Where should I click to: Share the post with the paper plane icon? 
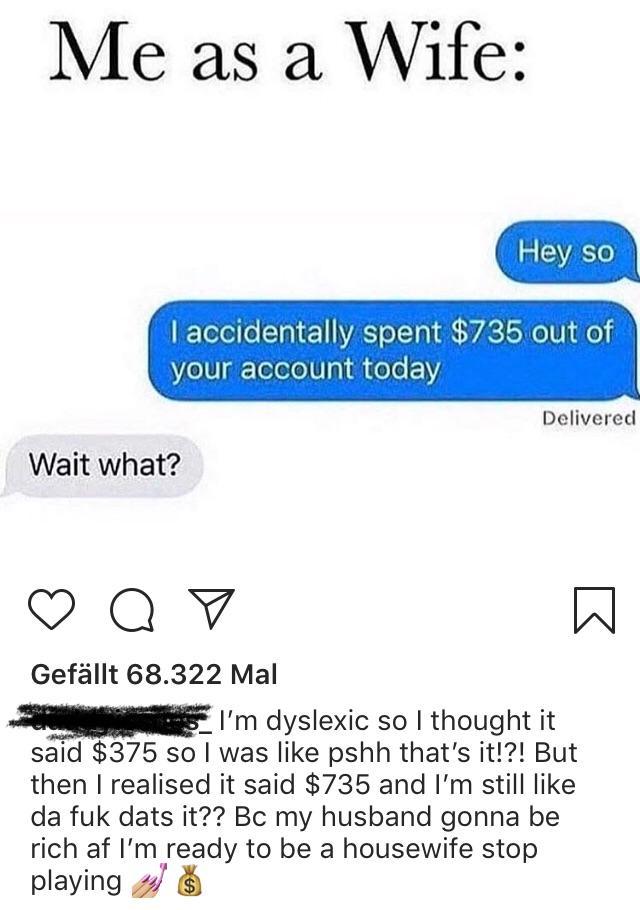pyautogui.click(x=212, y=609)
